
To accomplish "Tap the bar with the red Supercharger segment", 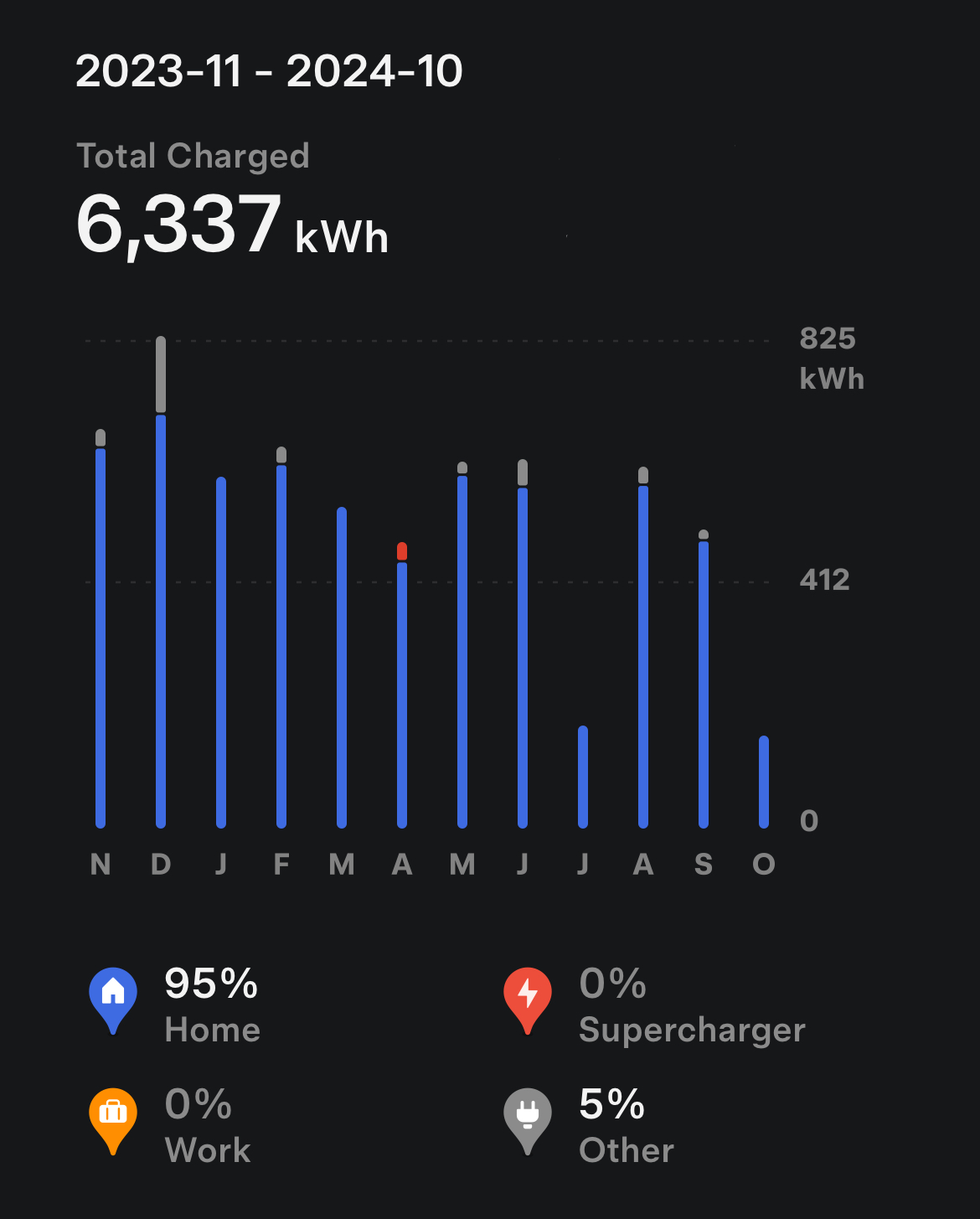I will pos(402,687).
